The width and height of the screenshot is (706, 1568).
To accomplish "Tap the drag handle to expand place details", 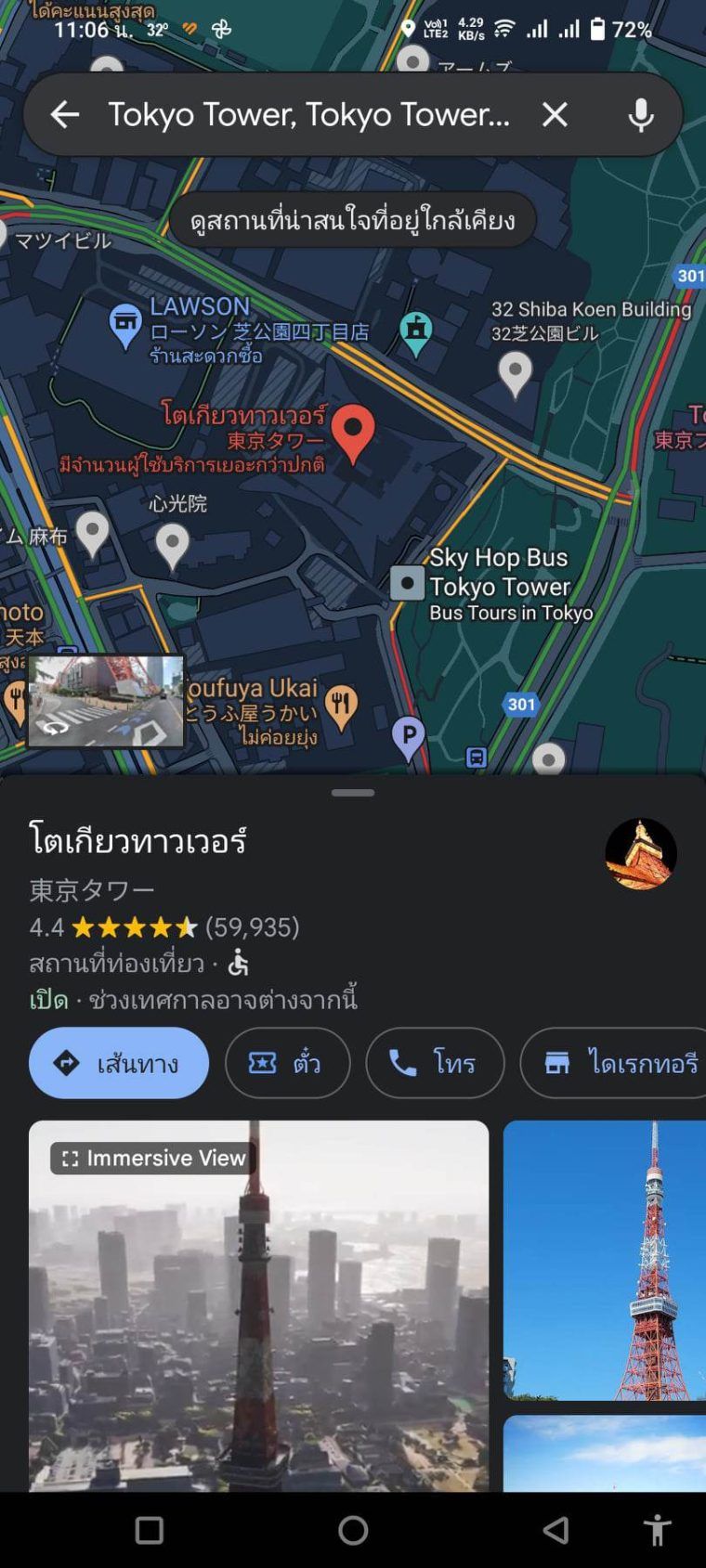I will (x=352, y=792).
